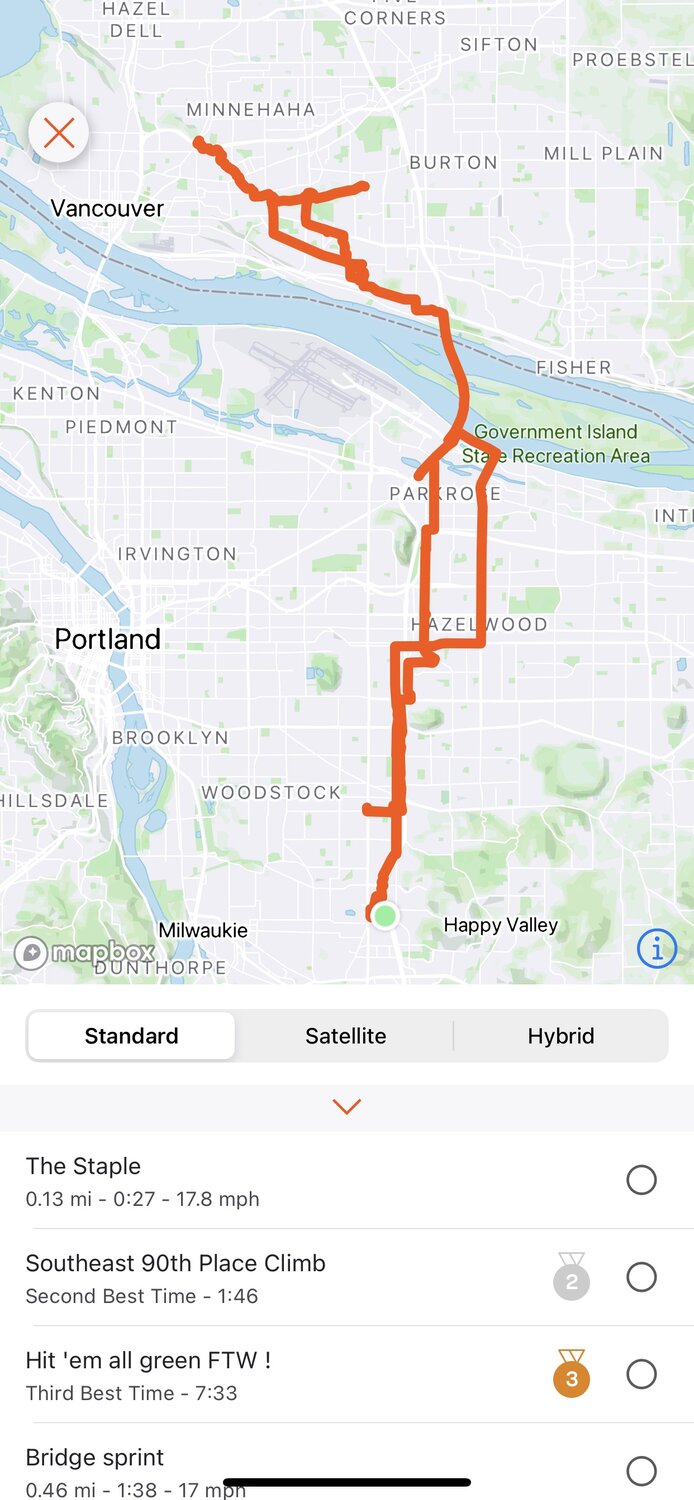Open the map info icon
Image resolution: width=694 pixels, height=1500 pixels.
(657, 949)
